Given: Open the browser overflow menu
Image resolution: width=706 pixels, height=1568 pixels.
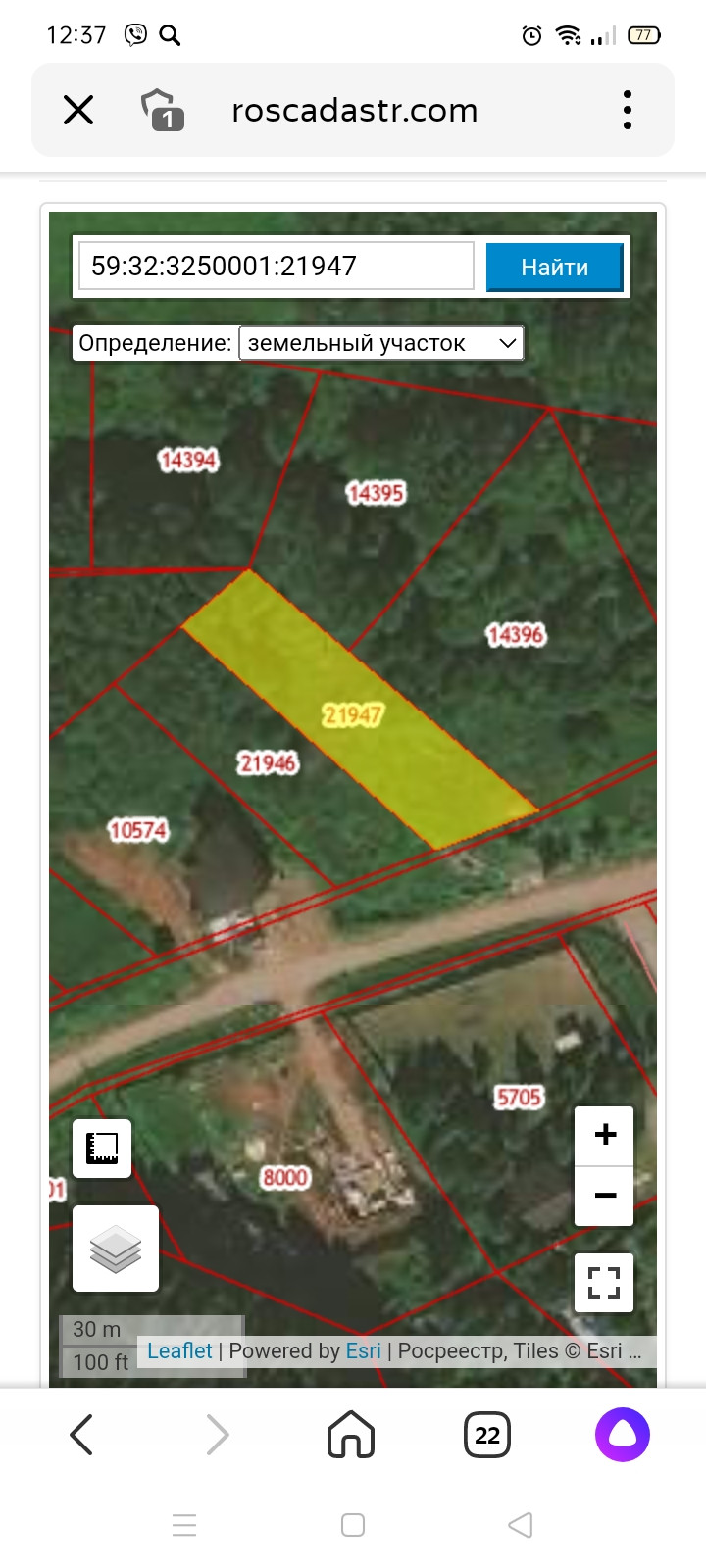Looking at the screenshot, I should pos(628,110).
